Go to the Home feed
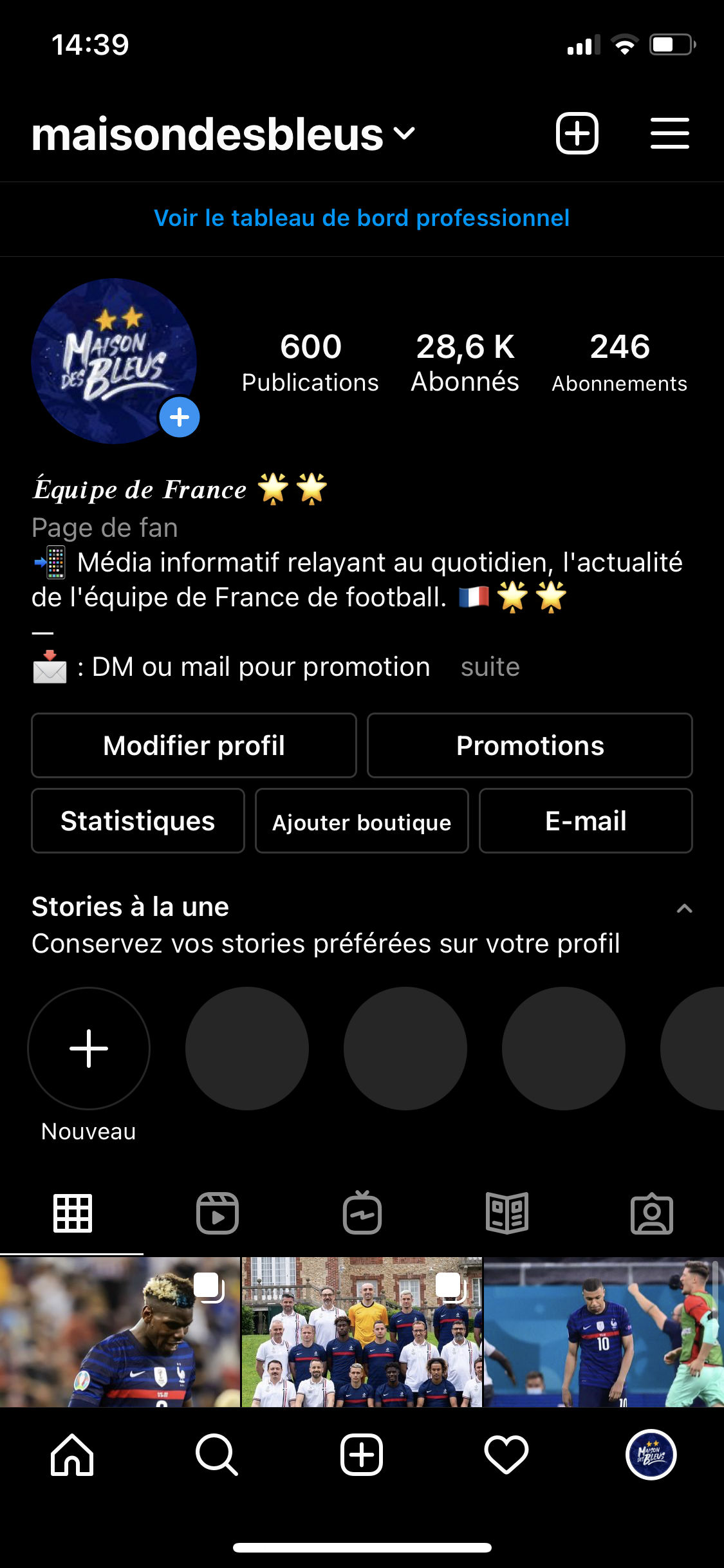The image size is (724, 1568). click(72, 1455)
